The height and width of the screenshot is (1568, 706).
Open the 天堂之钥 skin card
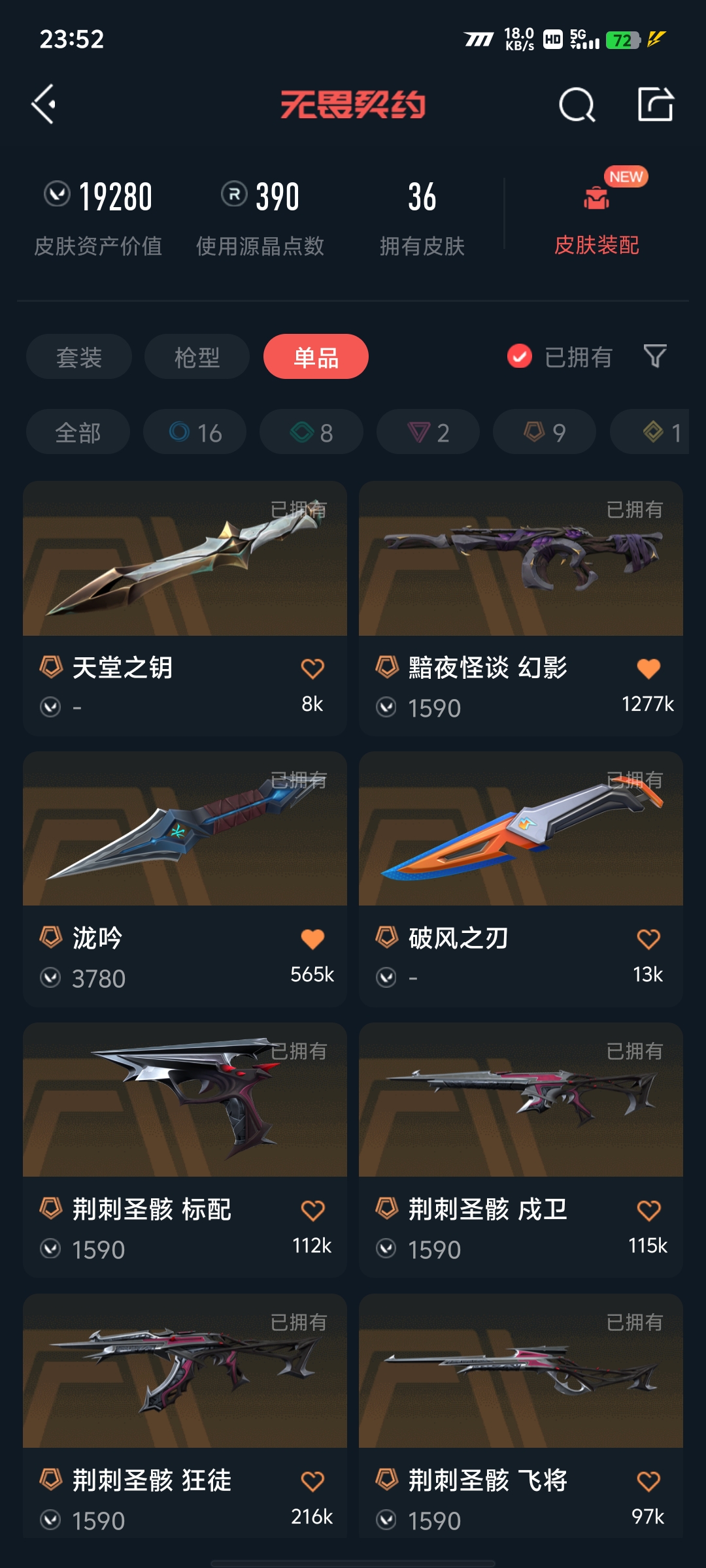(x=185, y=608)
